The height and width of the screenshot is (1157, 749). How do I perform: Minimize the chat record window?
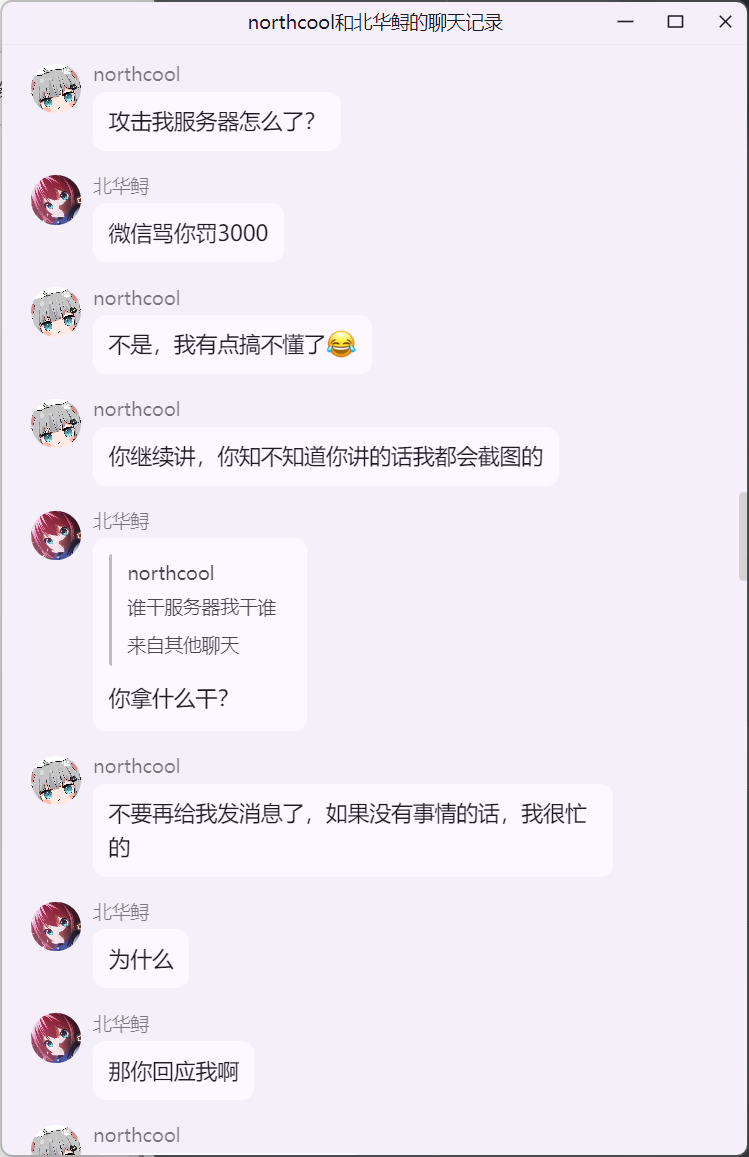point(626,22)
